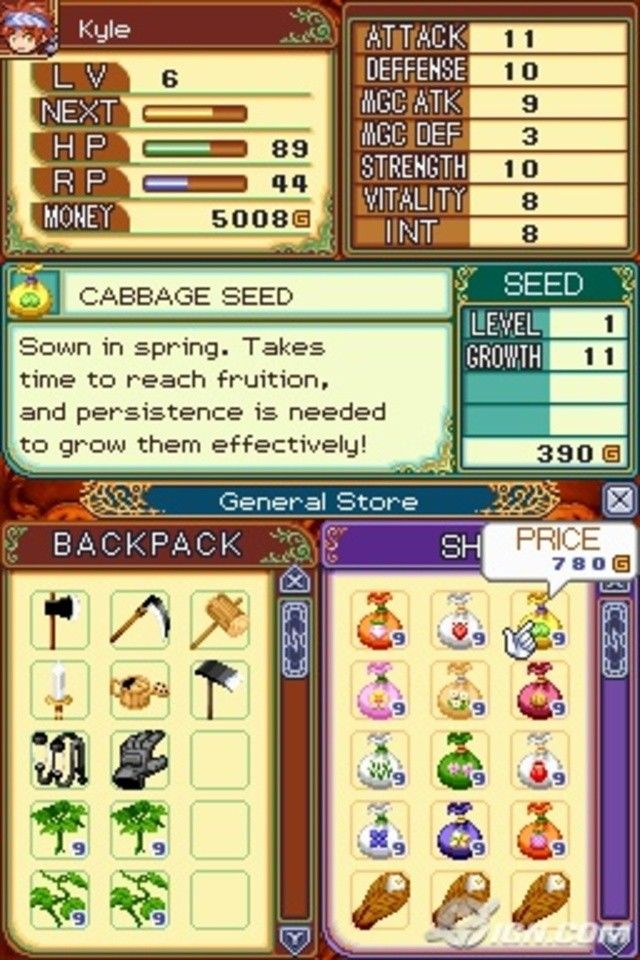Screen dimensions: 640x960
Task: Select the wooden hammer in the backpack
Action: tap(219, 620)
